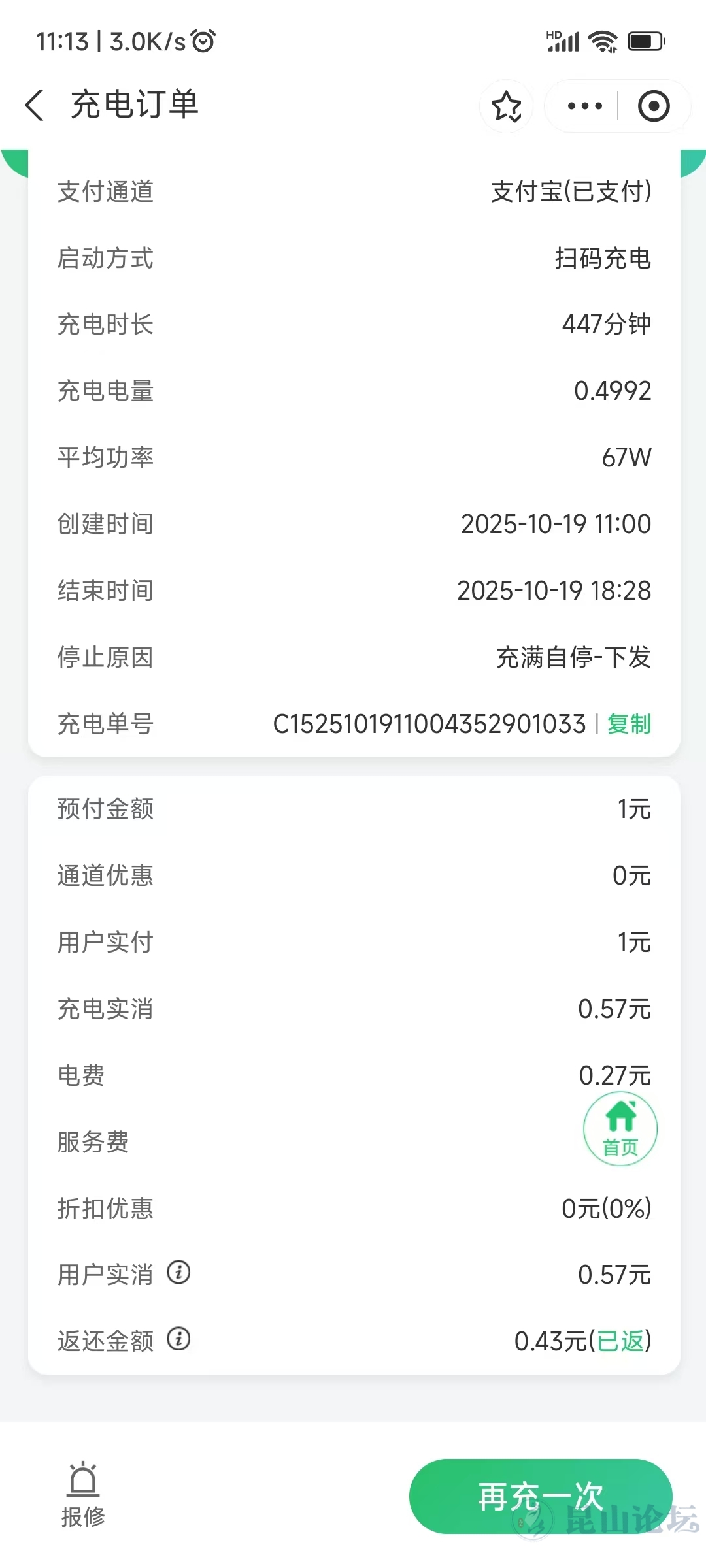
Task: Favorite this mini program with the star
Action: tap(507, 106)
